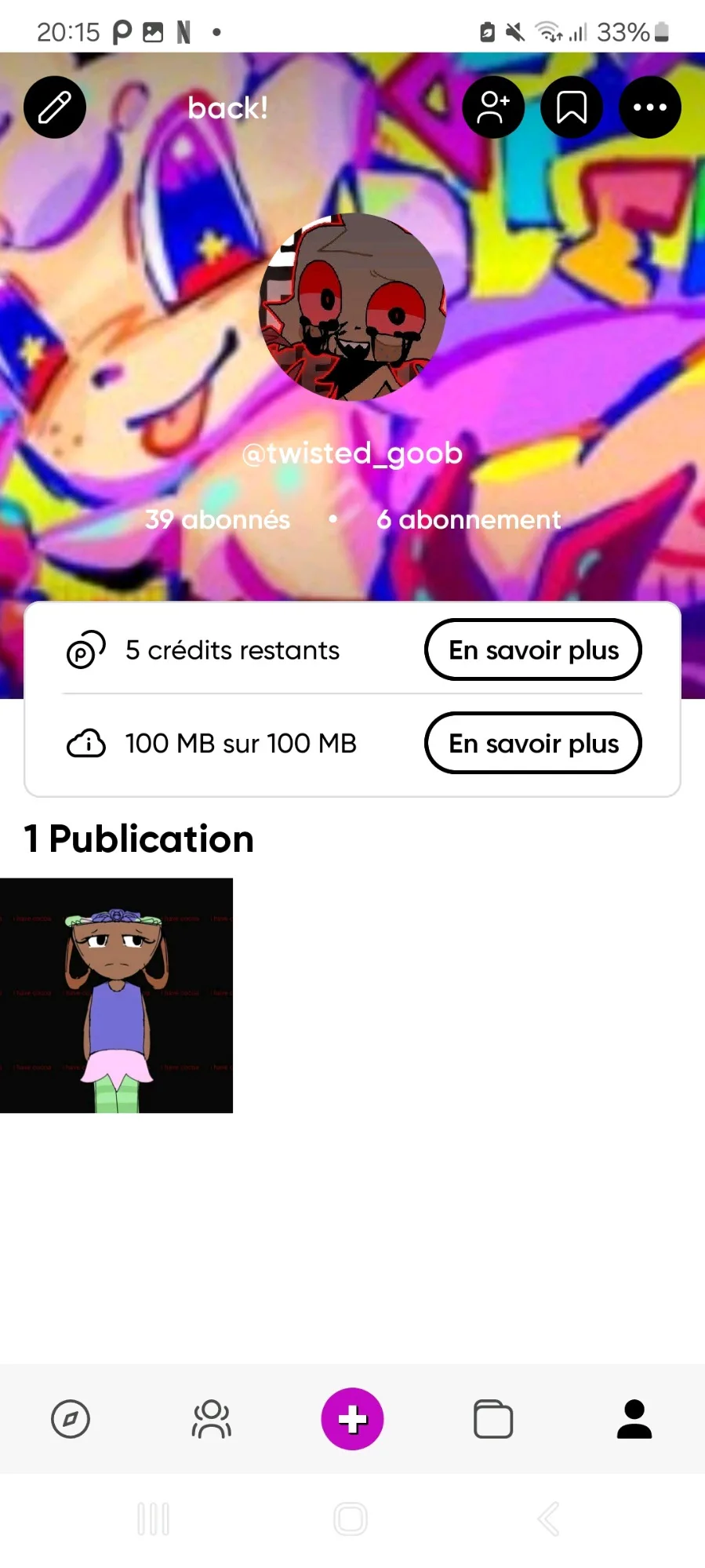
Task: Open the three-dot overflow menu
Action: [649, 107]
